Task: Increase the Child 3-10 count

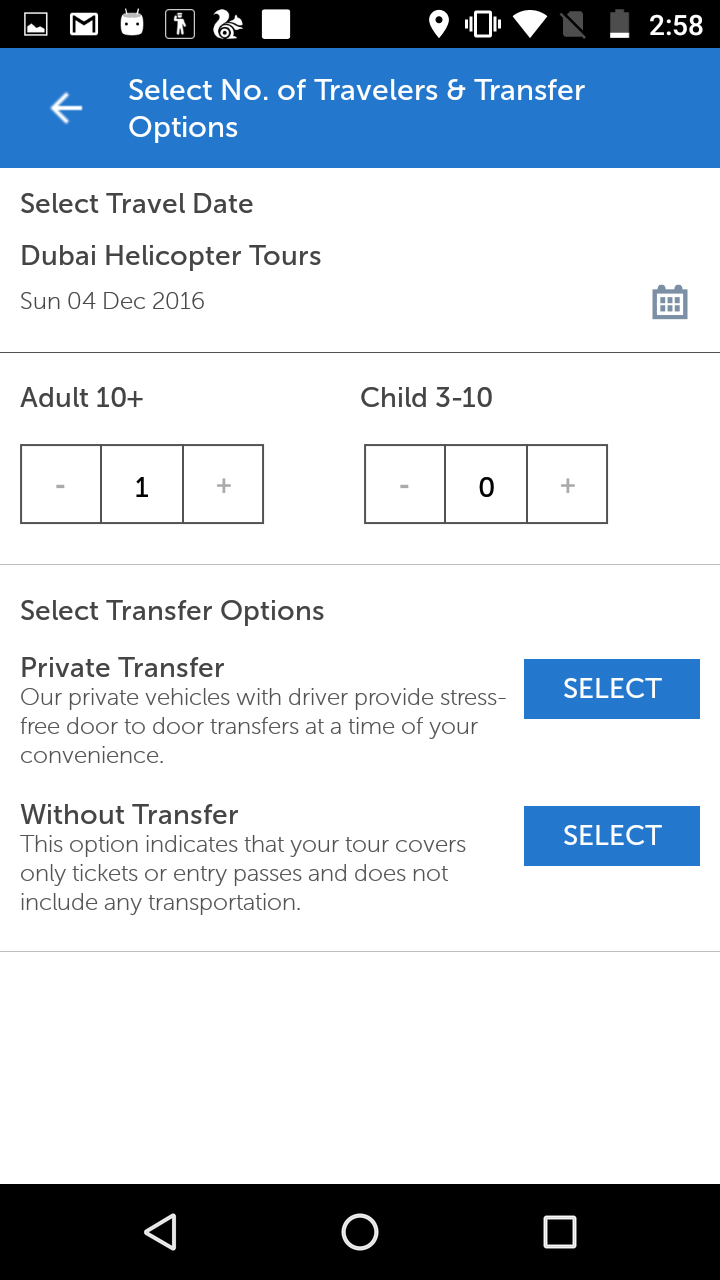Action: click(567, 485)
